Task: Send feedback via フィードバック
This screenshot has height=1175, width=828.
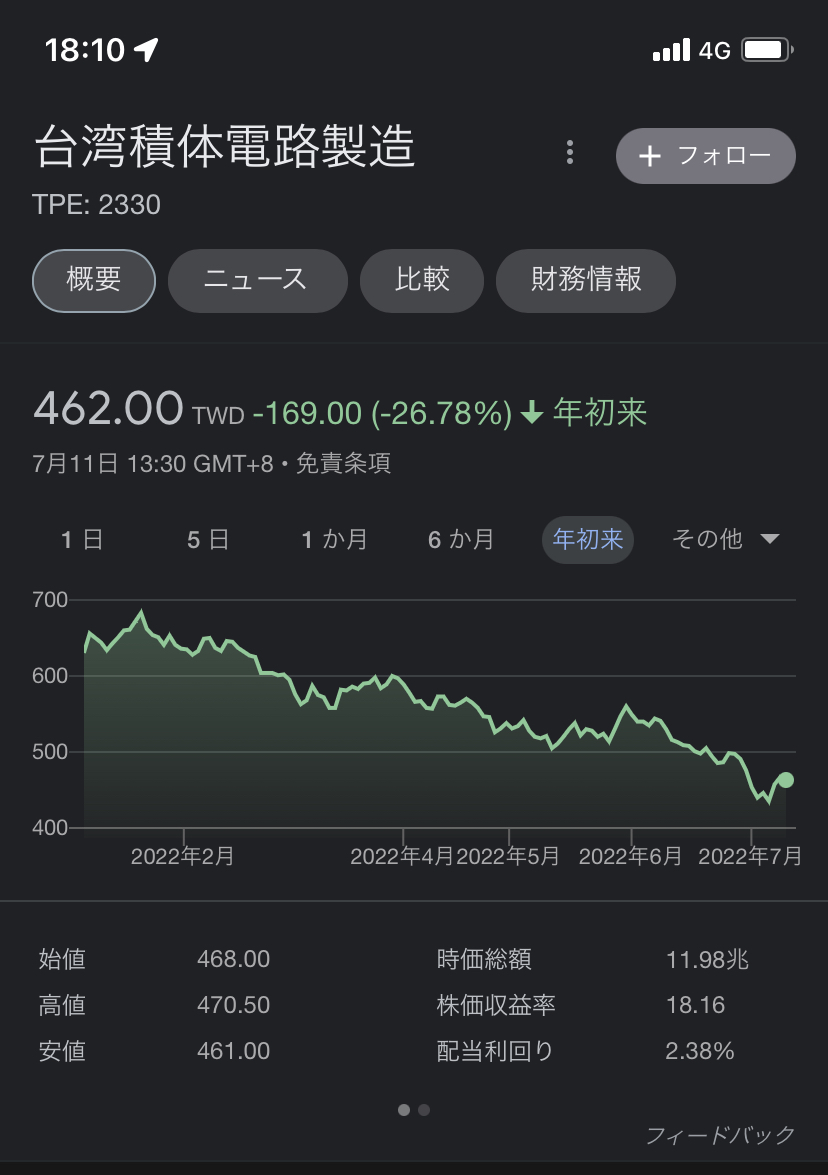Action: tap(720, 1135)
